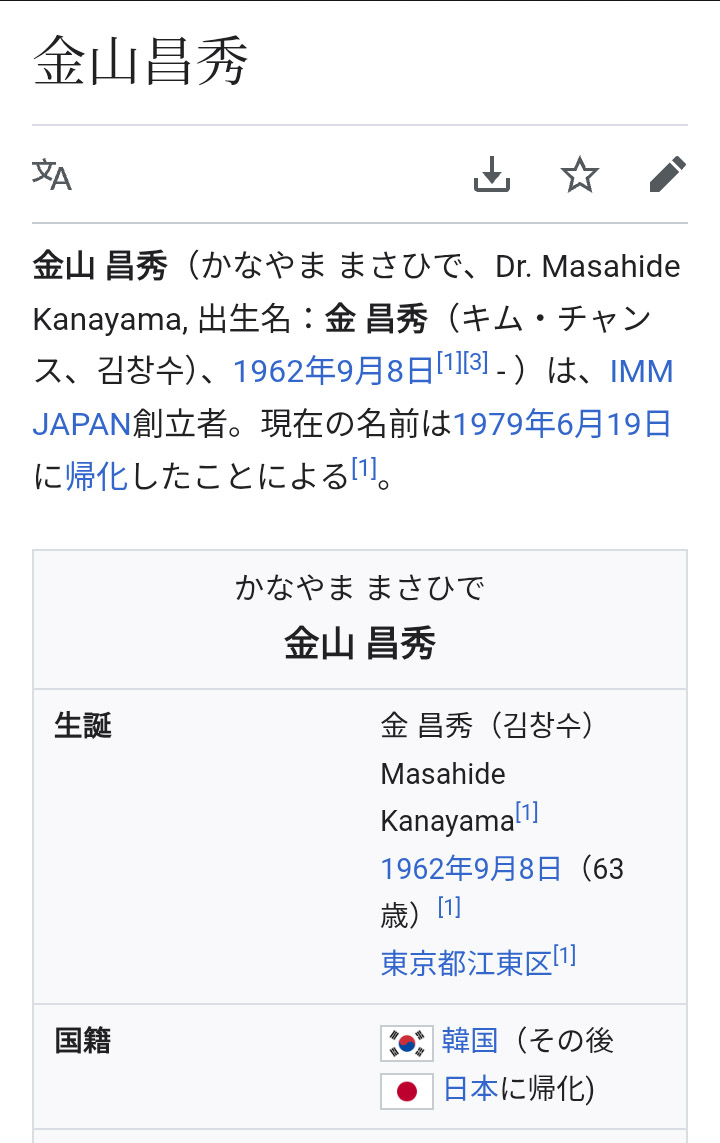
Task: Open the 1962年9月8日 link in intro paragraph
Action: click(x=333, y=372)
